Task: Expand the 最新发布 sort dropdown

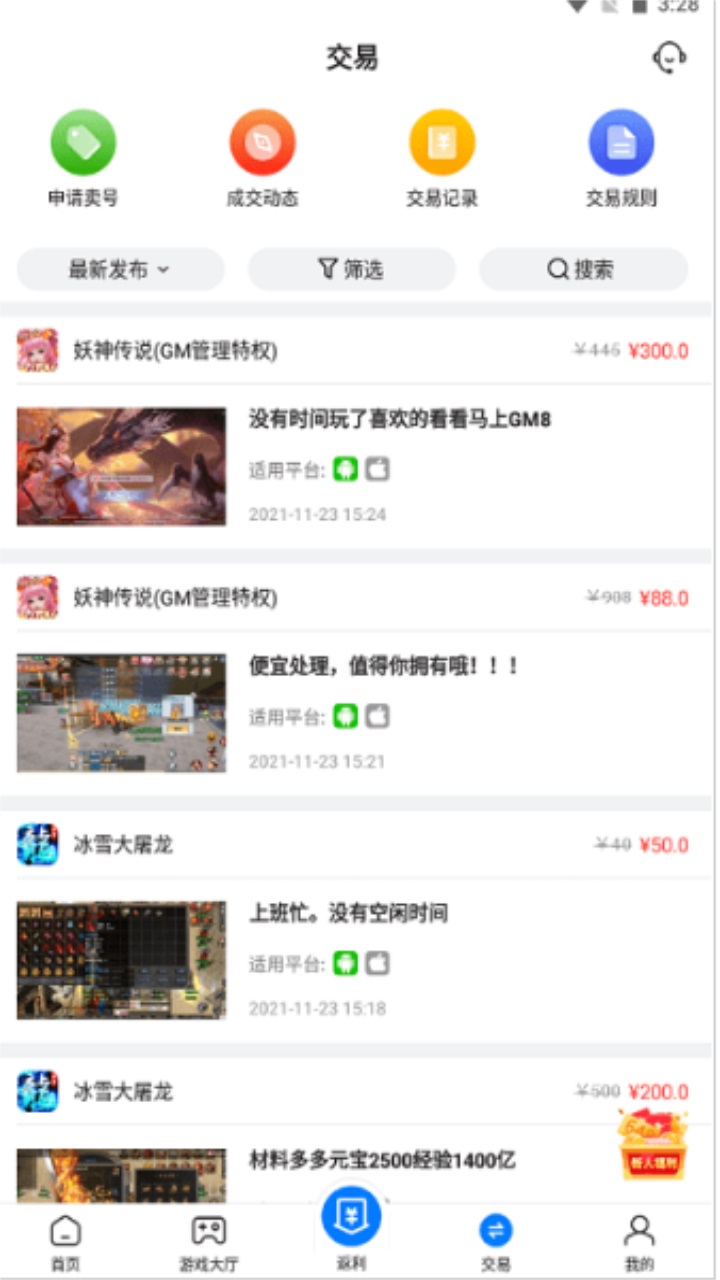Action: (x=119, y=269)
